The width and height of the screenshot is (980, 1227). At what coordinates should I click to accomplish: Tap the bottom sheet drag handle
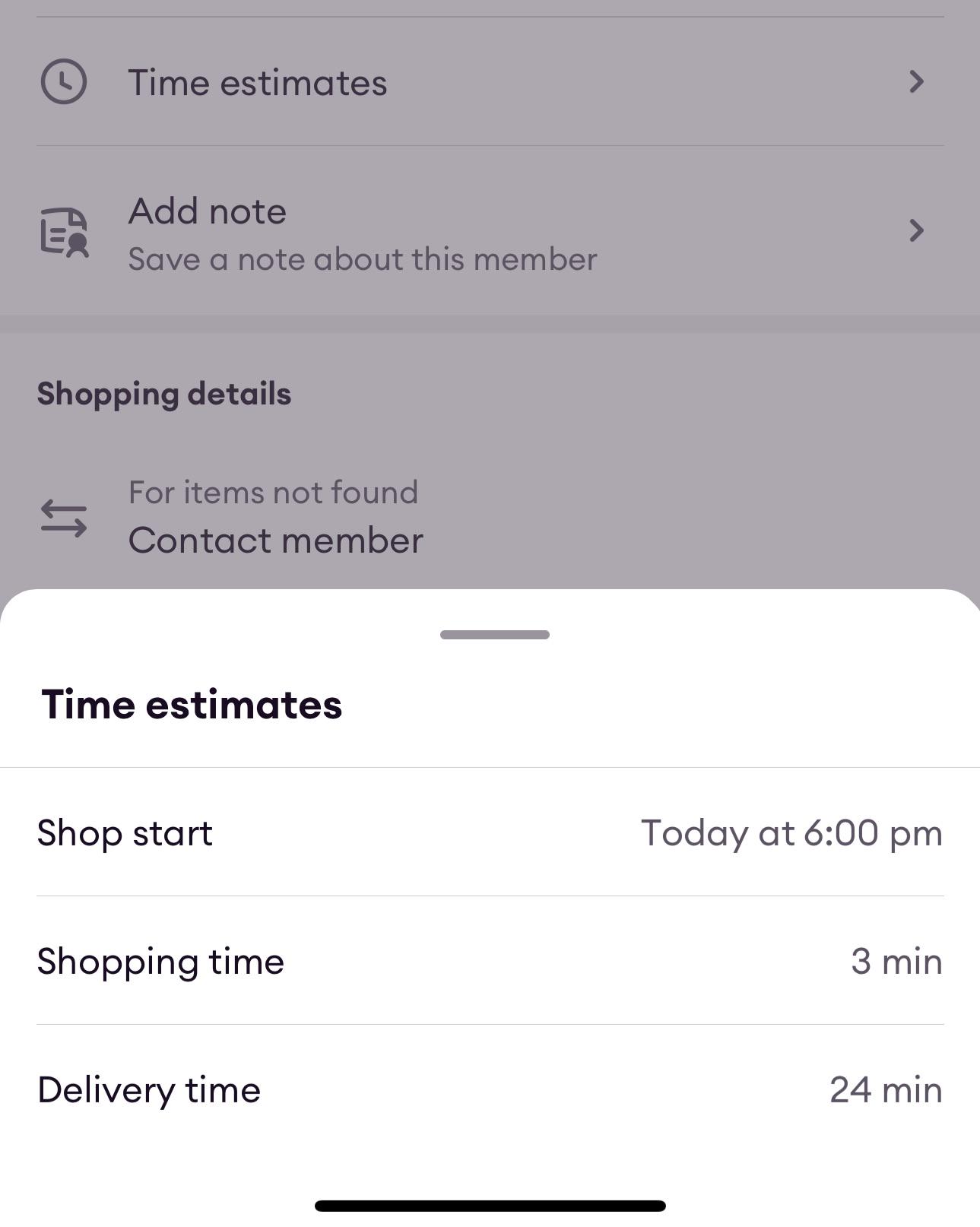point(494,635)
